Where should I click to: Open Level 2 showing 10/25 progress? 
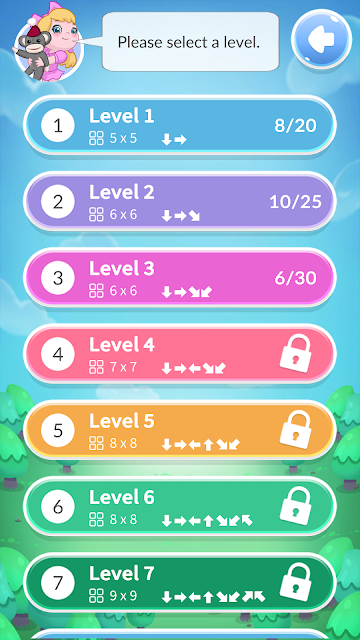(x=180, y=201)
